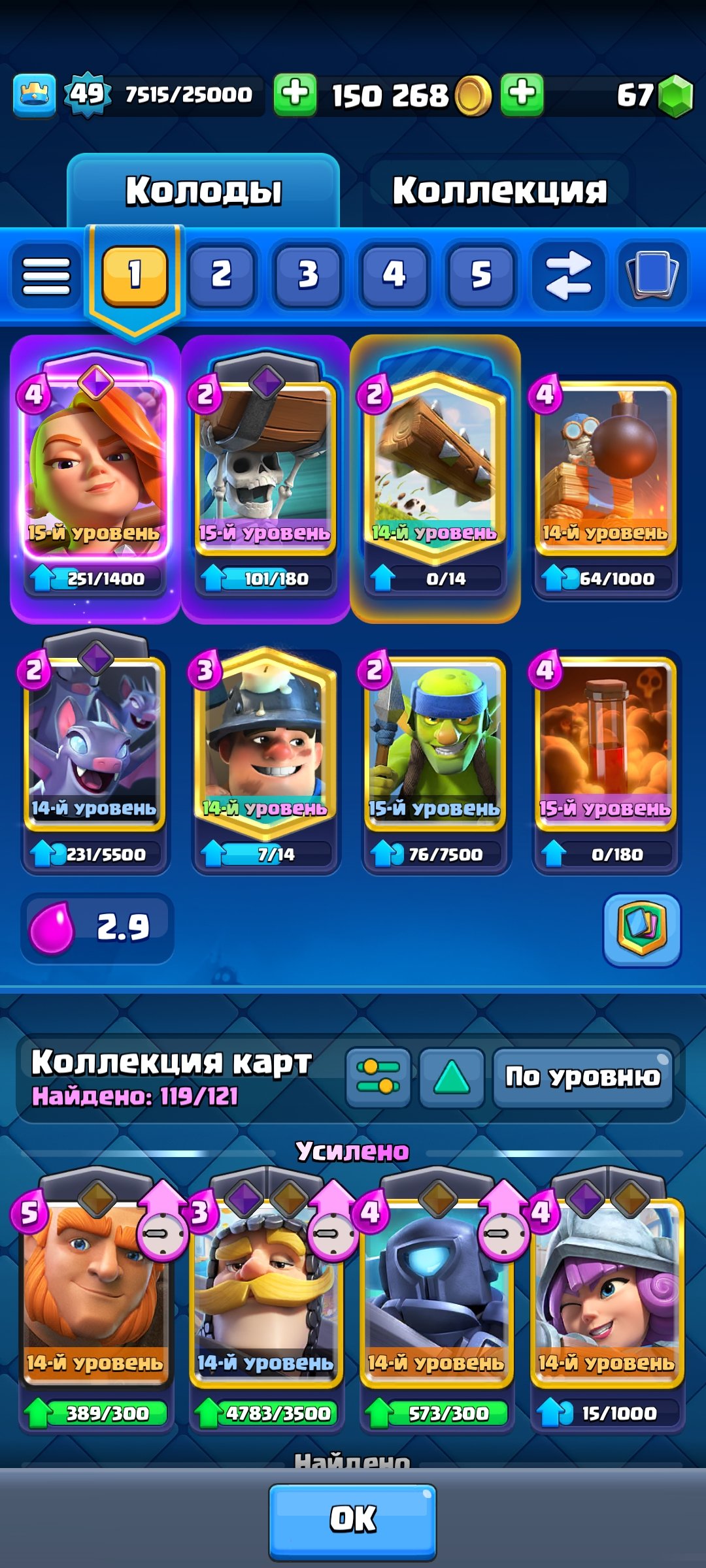Select deck slot 2

(222, 274)
